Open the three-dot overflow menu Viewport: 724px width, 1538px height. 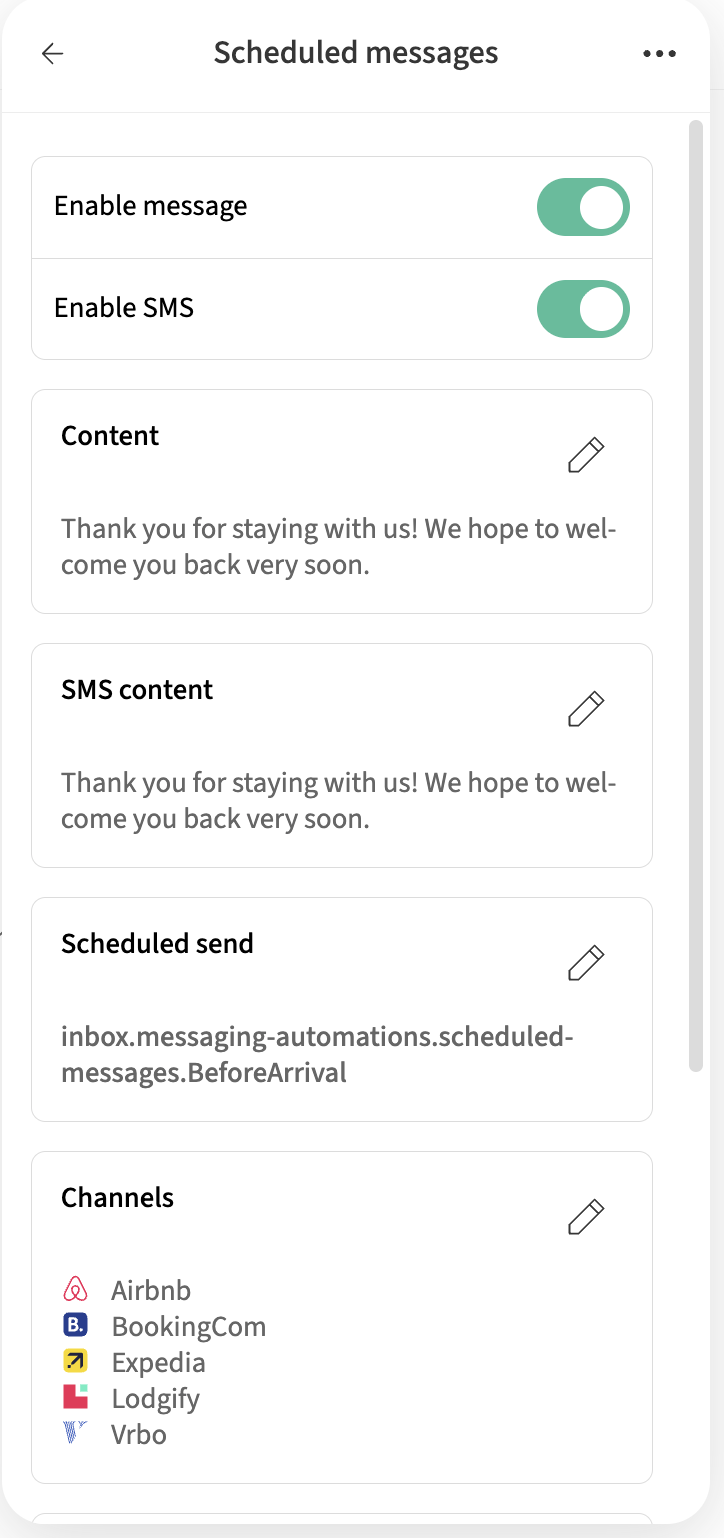tap(659, 54)
